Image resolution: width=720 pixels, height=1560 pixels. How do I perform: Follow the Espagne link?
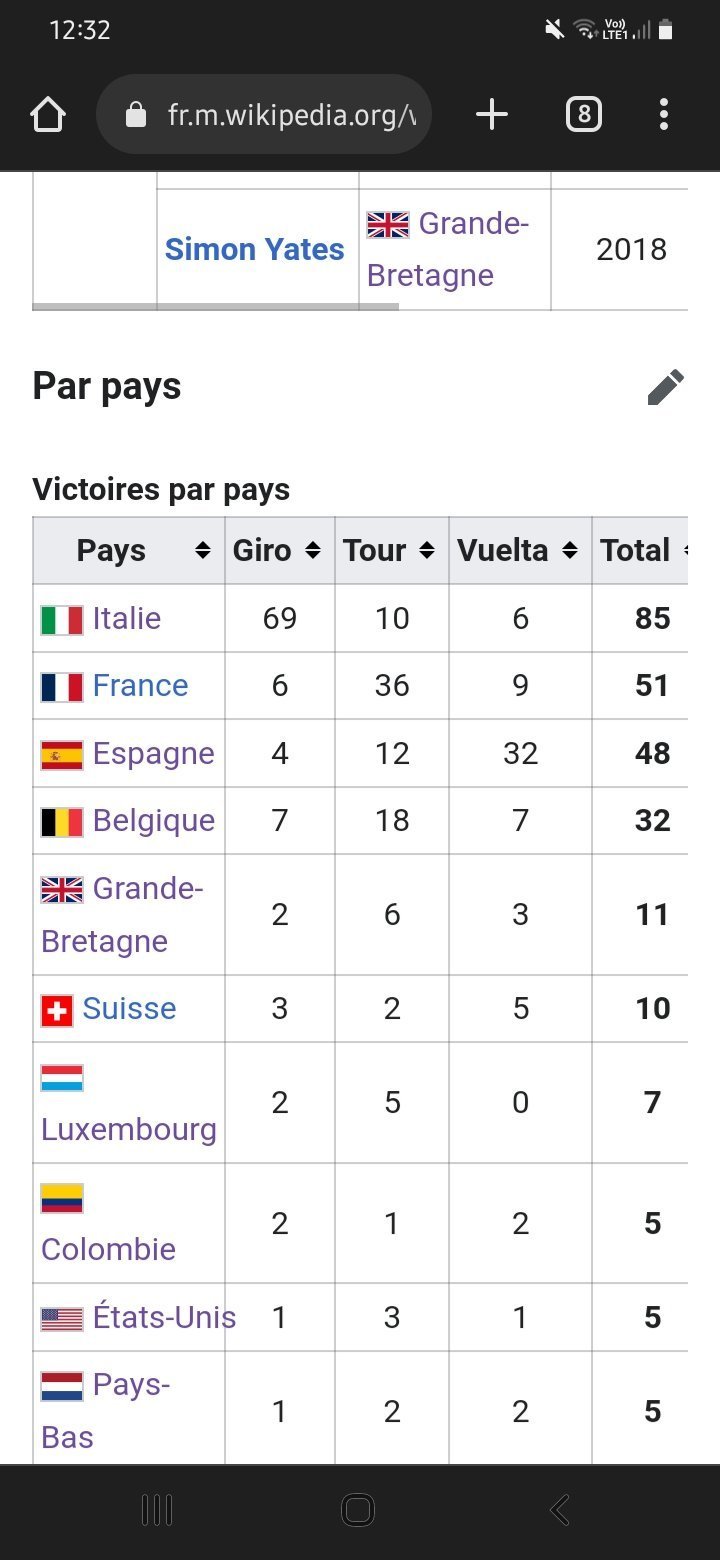click(x=153, y=753)
